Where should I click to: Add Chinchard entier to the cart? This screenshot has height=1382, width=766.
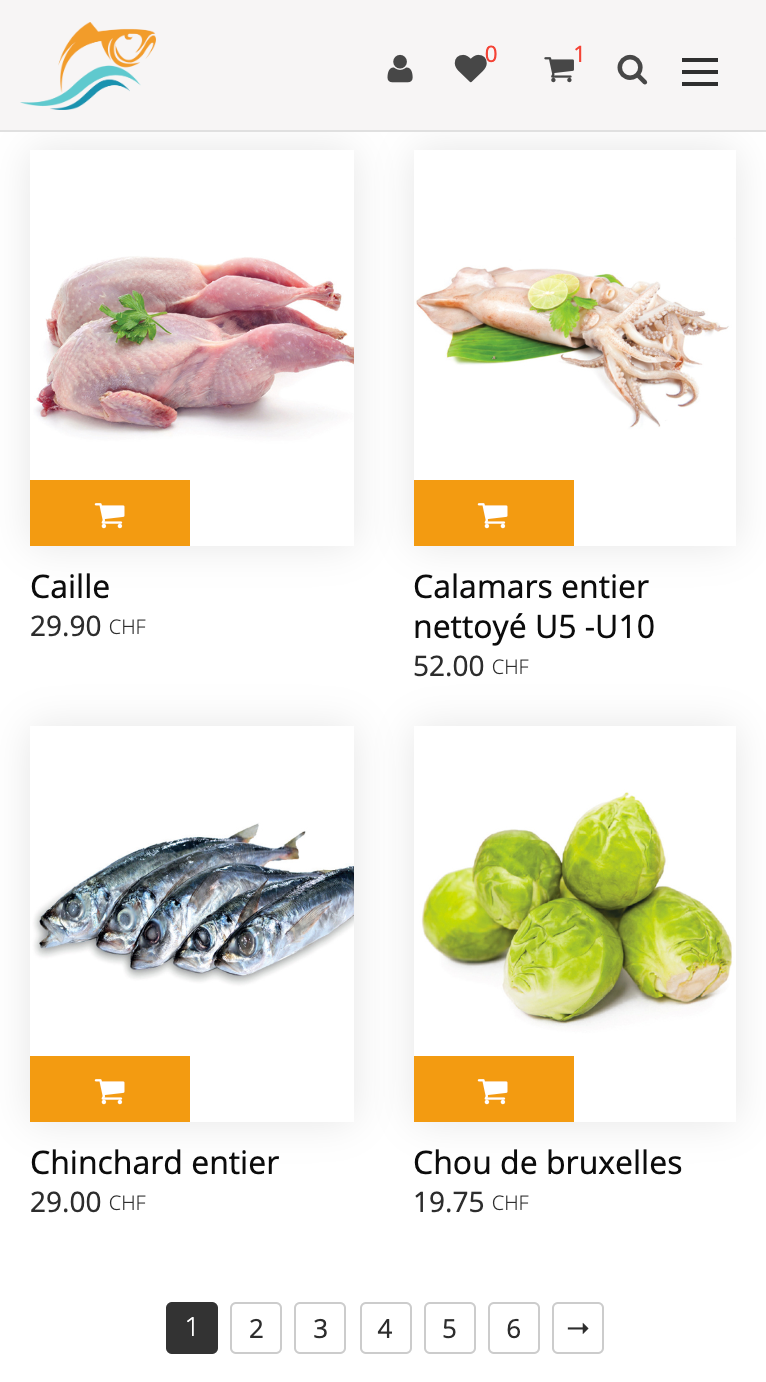[x=110, y=1090]
